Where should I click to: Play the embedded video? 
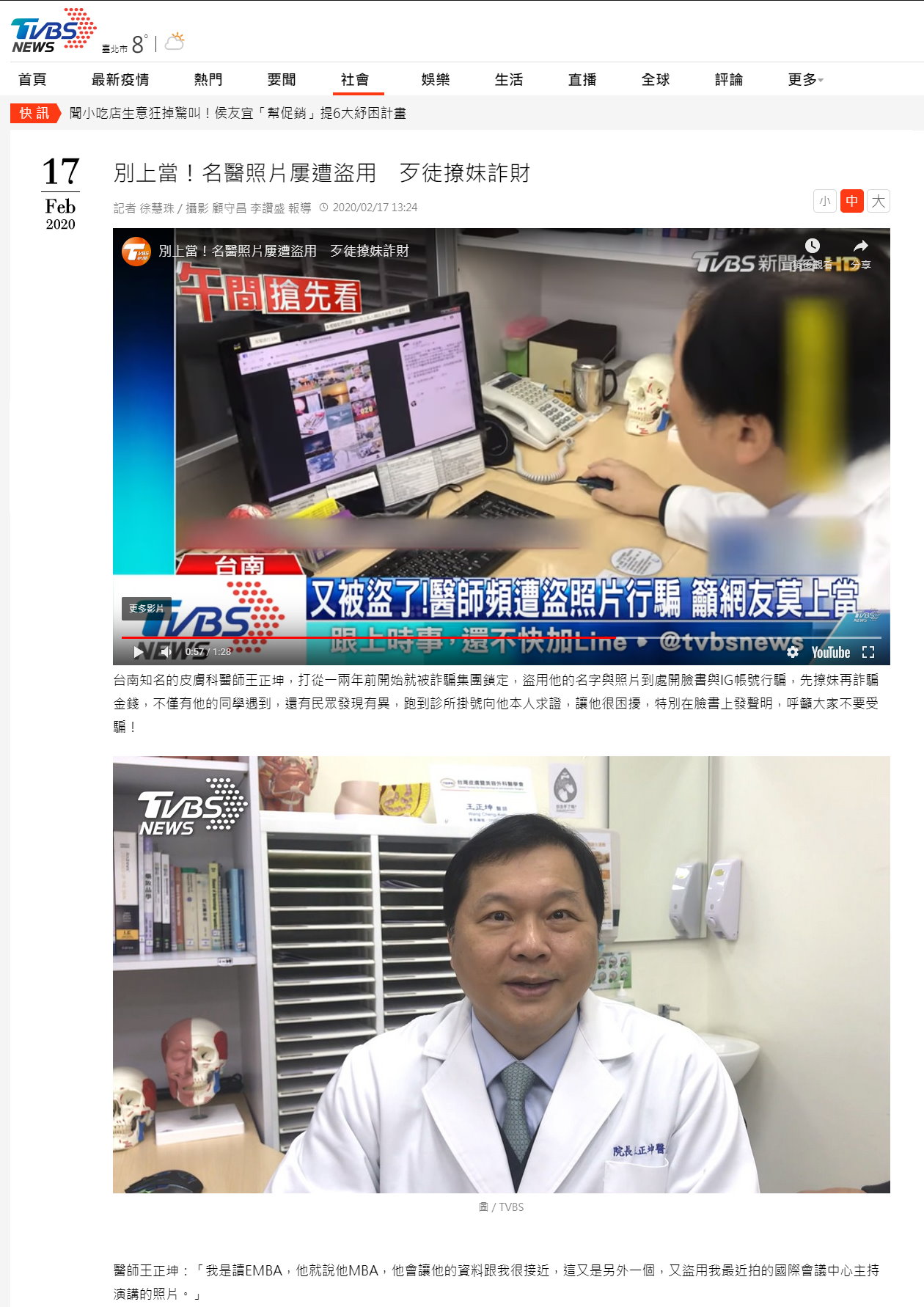tap(139, 651)
